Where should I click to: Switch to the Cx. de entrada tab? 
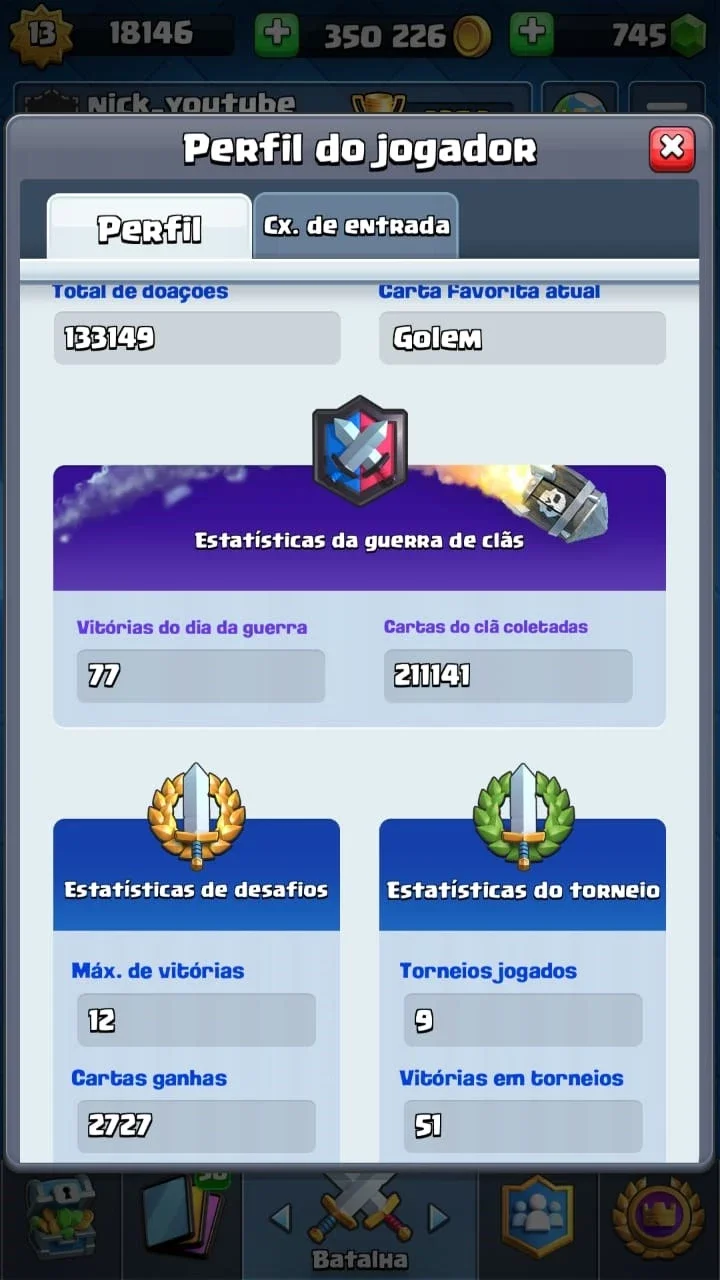[x=356, y=225]
